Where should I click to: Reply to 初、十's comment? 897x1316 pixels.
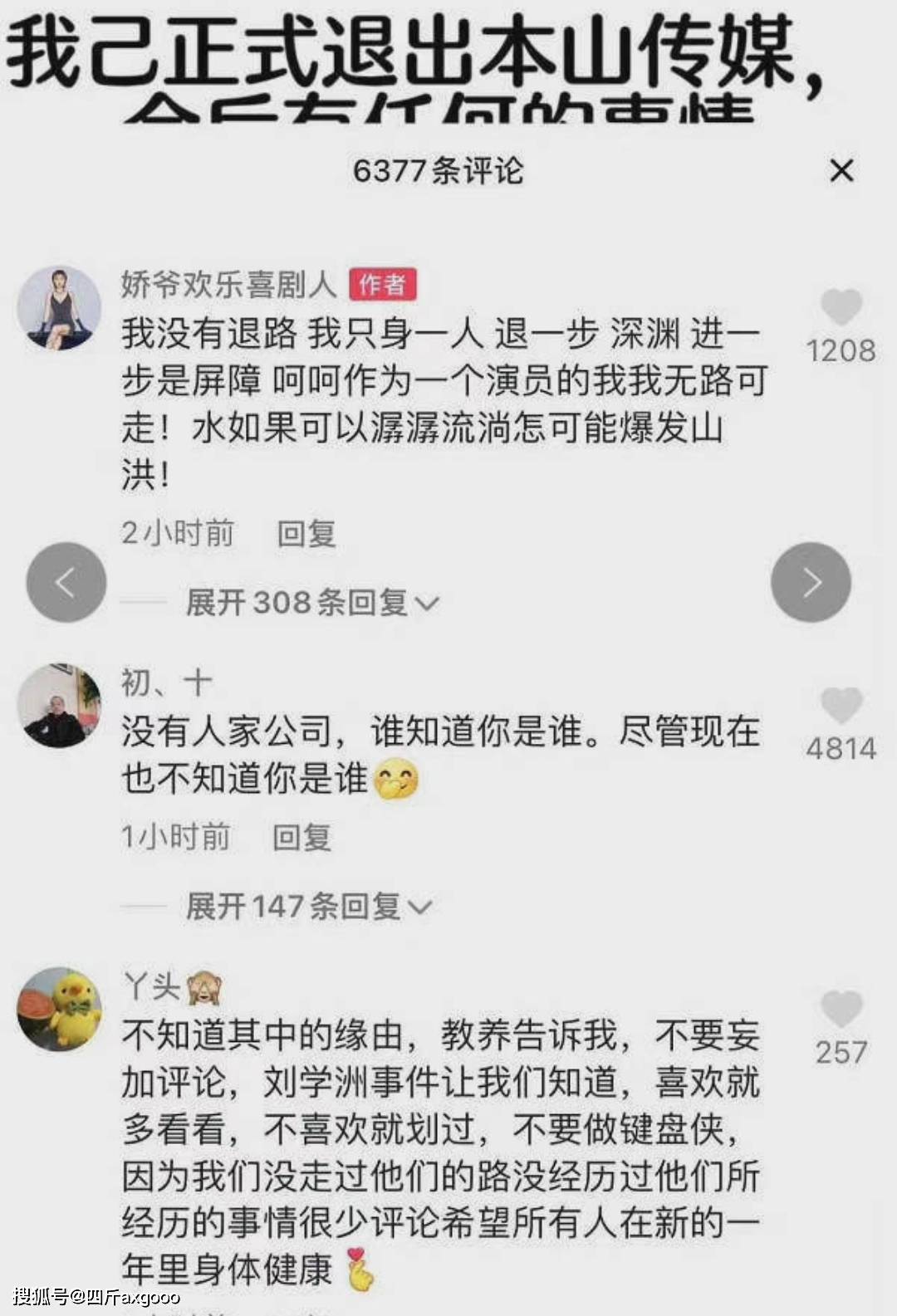click(301, 837)
